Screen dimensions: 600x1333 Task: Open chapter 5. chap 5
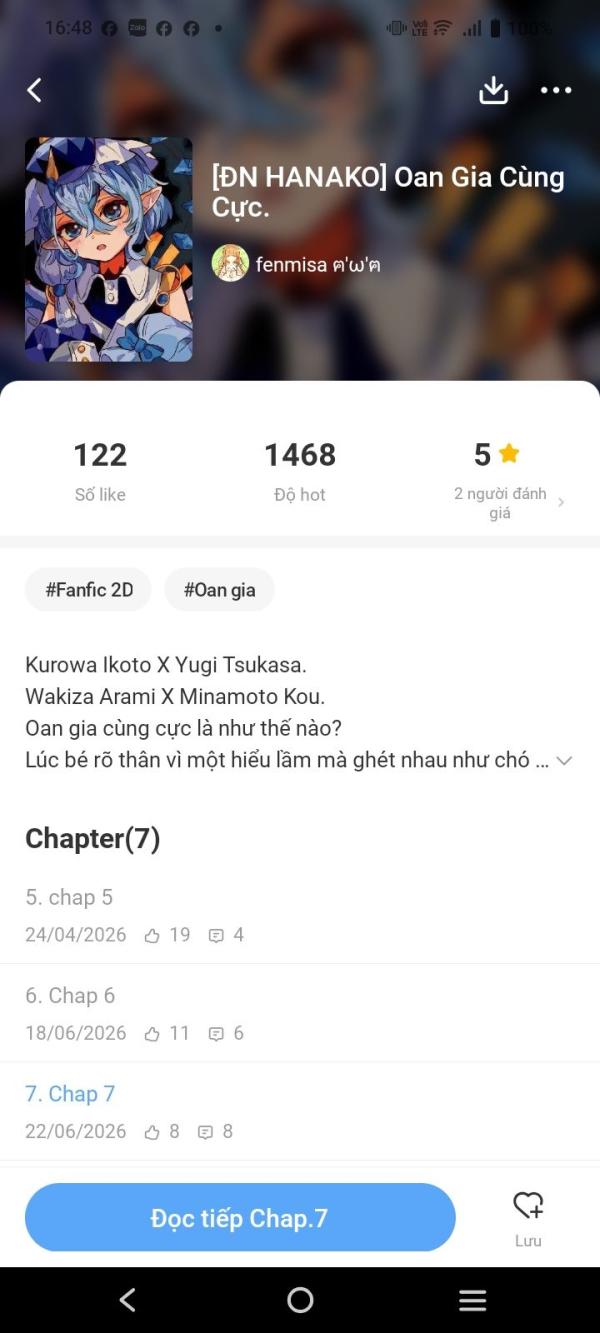[x=300, y=915]
